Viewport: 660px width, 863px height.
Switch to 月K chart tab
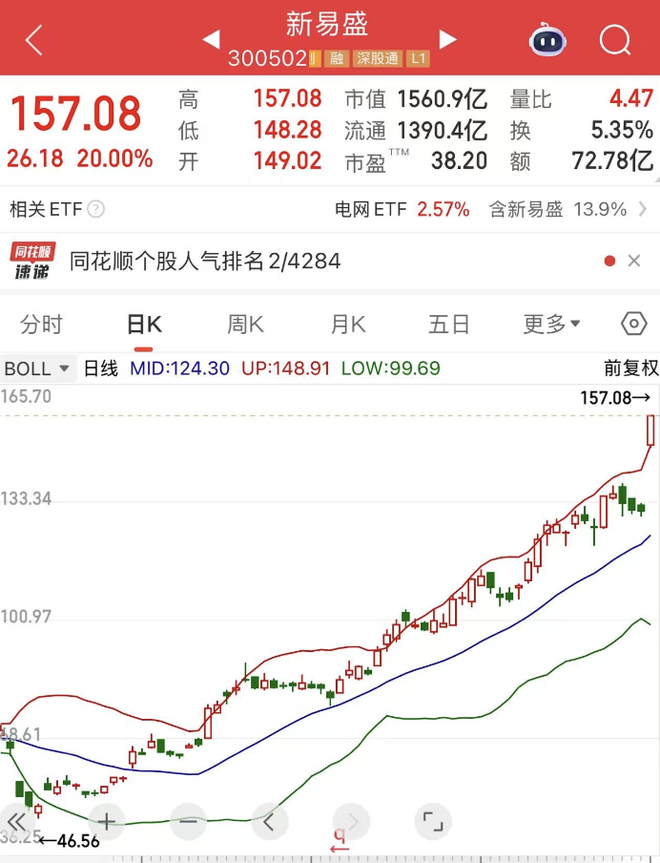[348, 324]
